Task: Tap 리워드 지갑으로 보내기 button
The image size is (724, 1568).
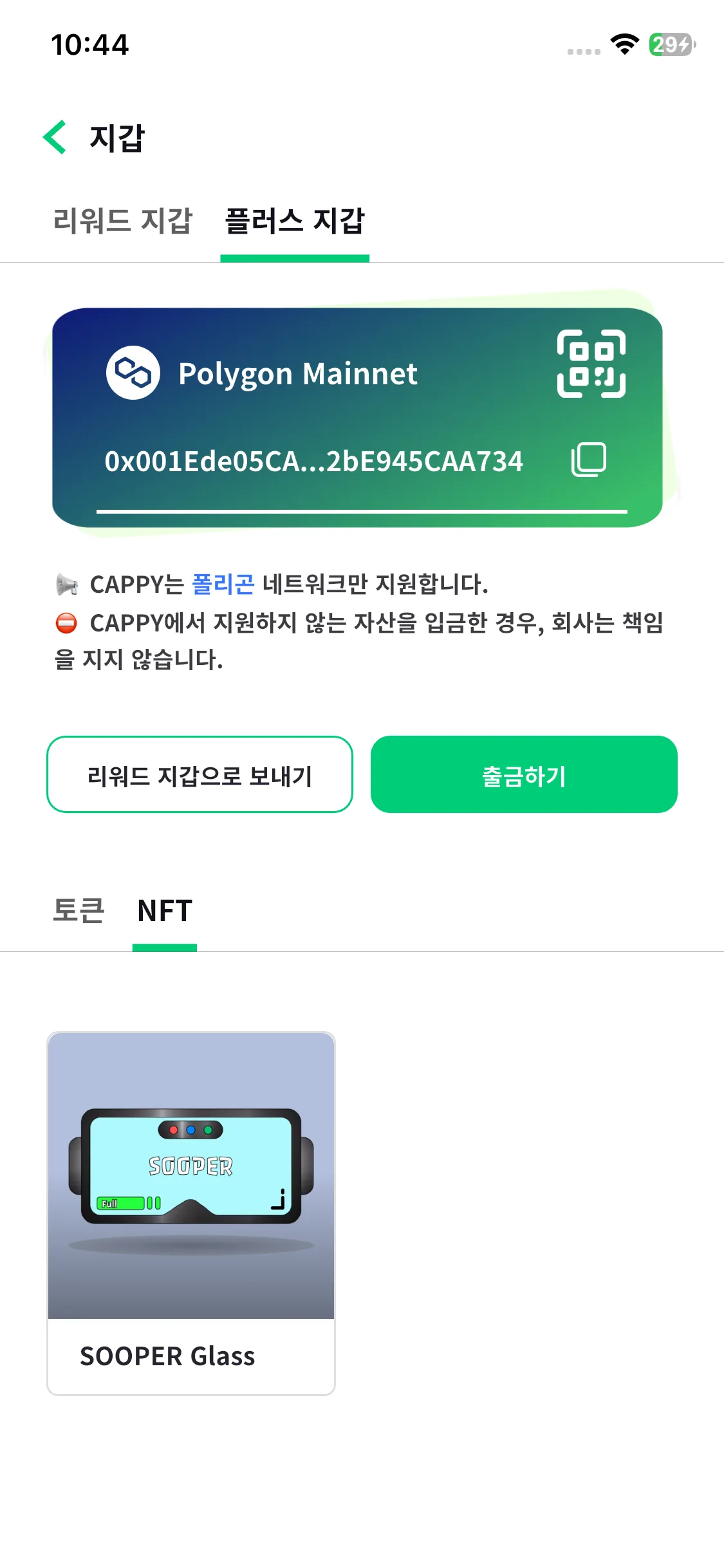Action: coord(200,774)
